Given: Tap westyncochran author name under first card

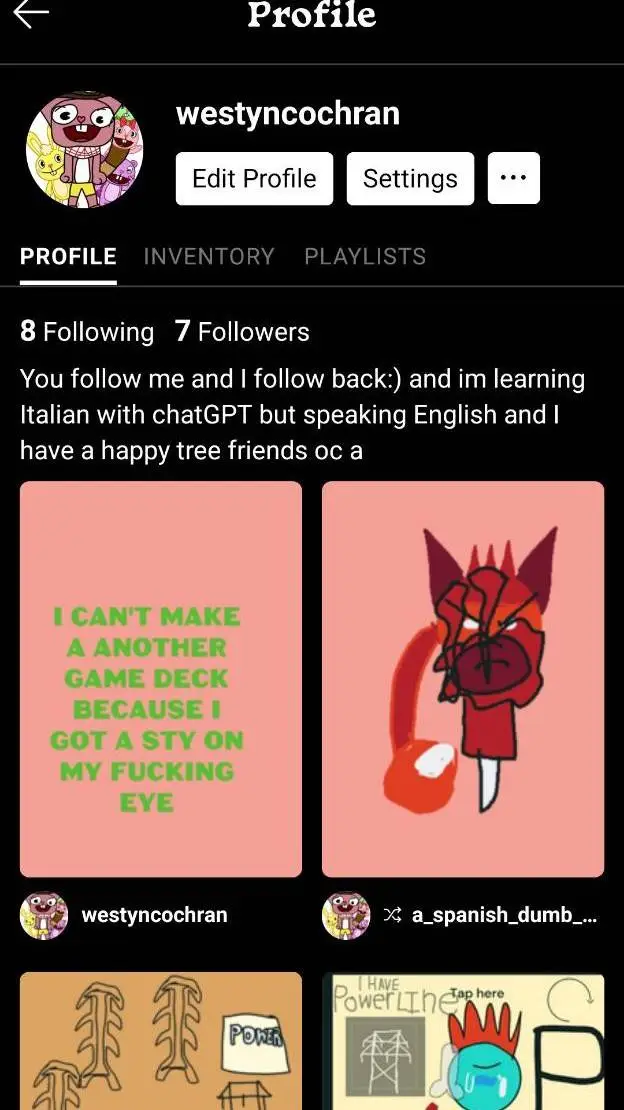Looking at the screenshot, I should coord(154,915).
